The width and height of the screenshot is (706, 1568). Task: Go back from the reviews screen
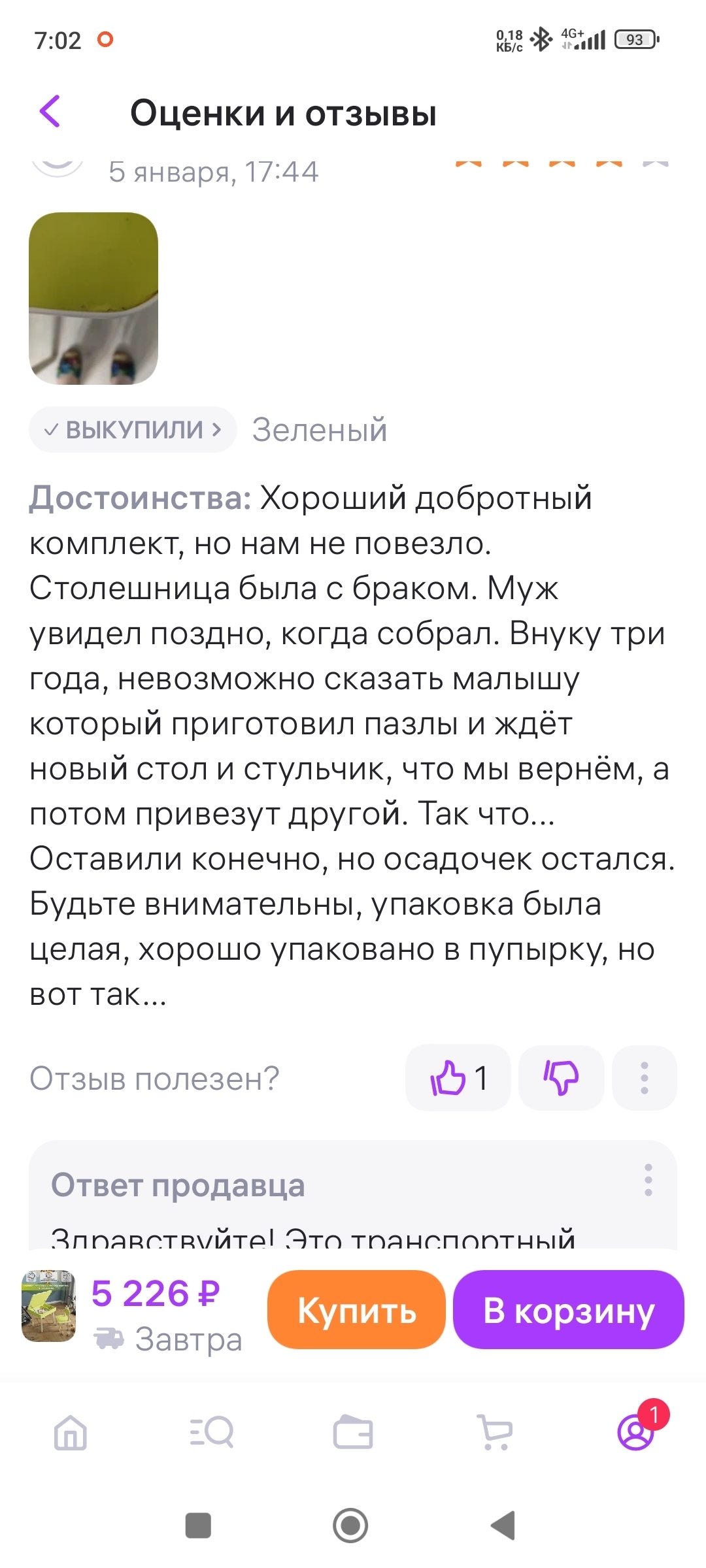point(50,112)
